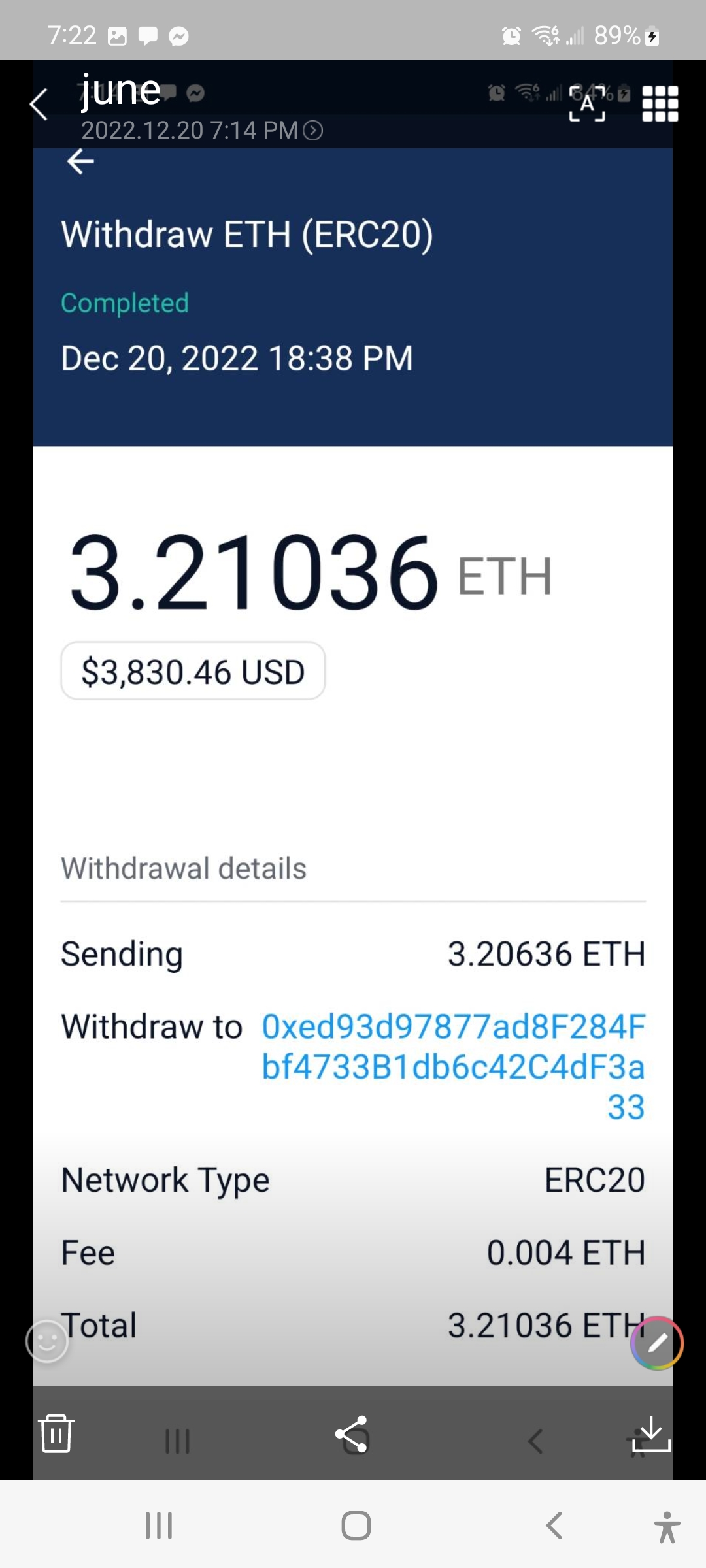This screenshot has width=706, height=1568.
Task: Go back from the june image viewer
Action: (39, 105)
